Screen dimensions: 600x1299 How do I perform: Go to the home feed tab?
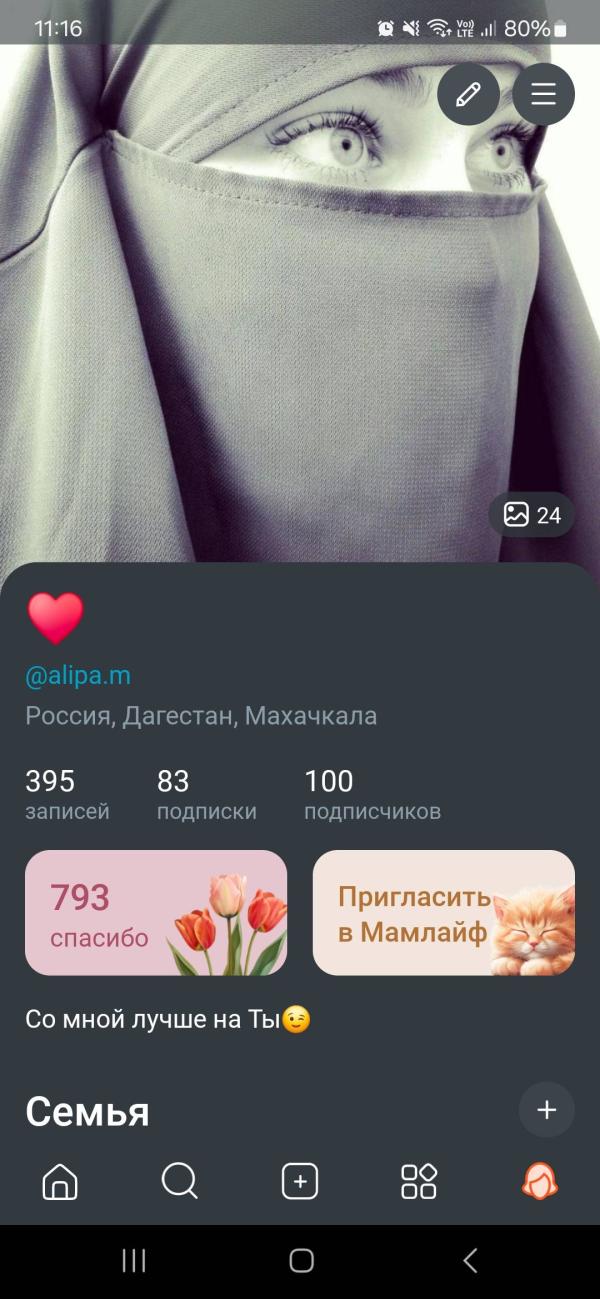[x=60, y=1181]
